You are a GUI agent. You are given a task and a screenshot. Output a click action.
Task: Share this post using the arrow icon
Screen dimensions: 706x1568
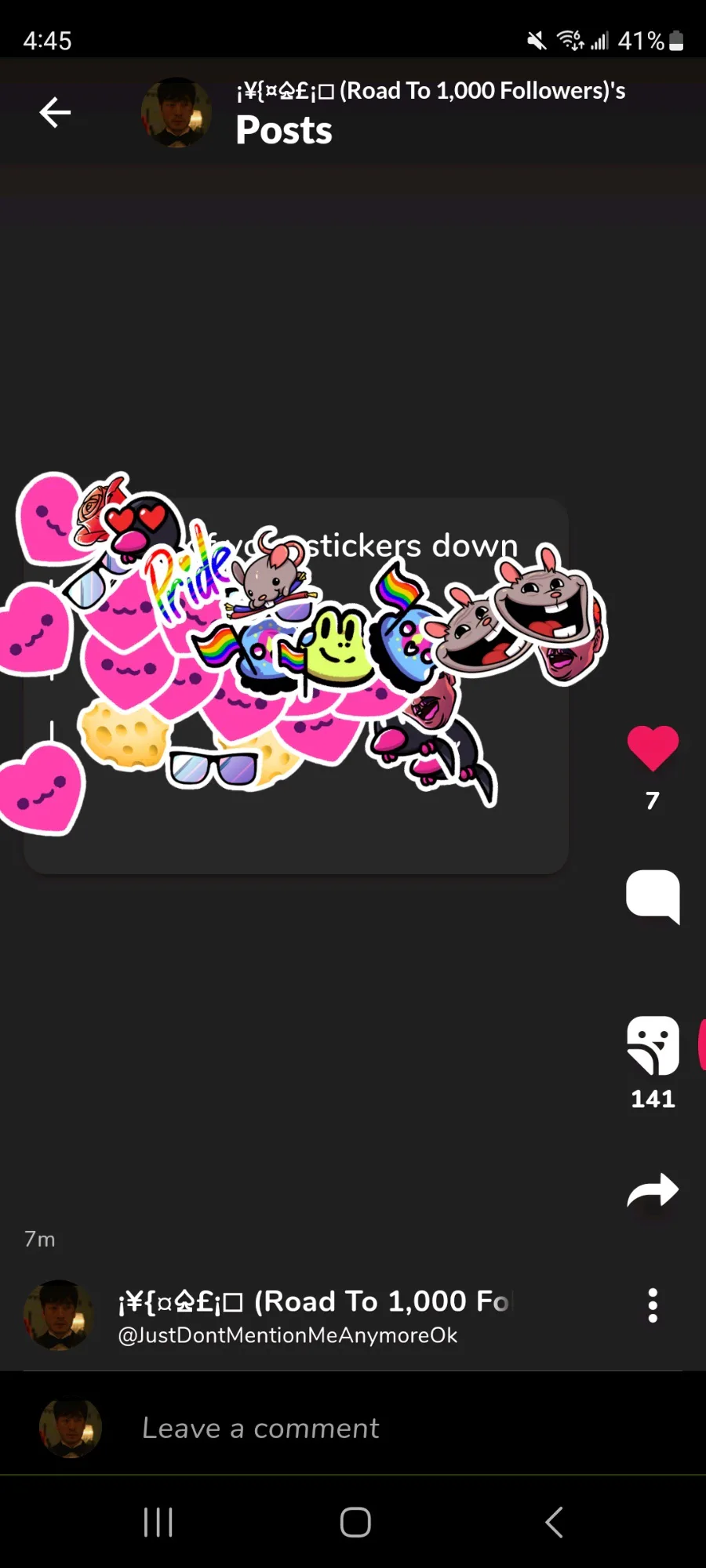coord(653,1190)
